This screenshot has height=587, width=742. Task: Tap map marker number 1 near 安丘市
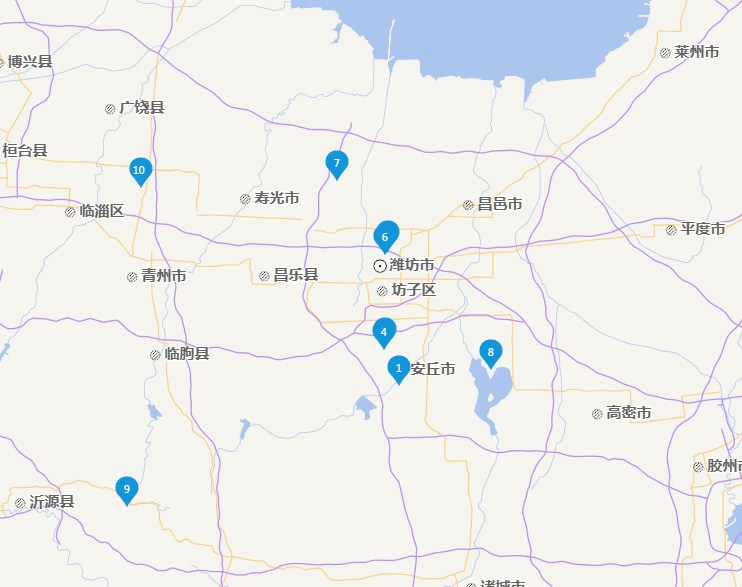pyautogui.click(x=398, y=369)
